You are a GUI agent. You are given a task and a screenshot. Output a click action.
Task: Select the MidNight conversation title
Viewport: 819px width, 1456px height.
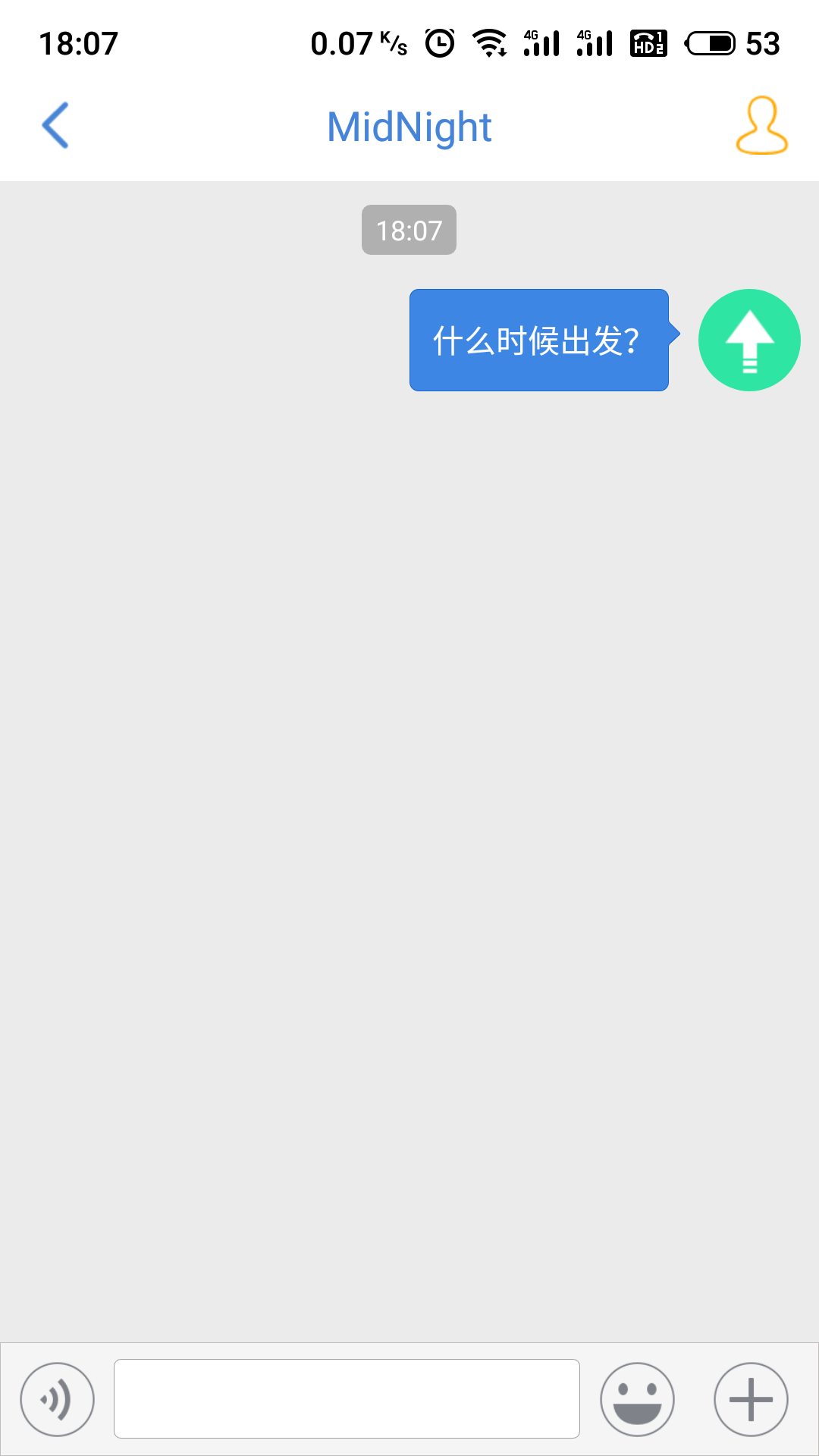point(409,126)
